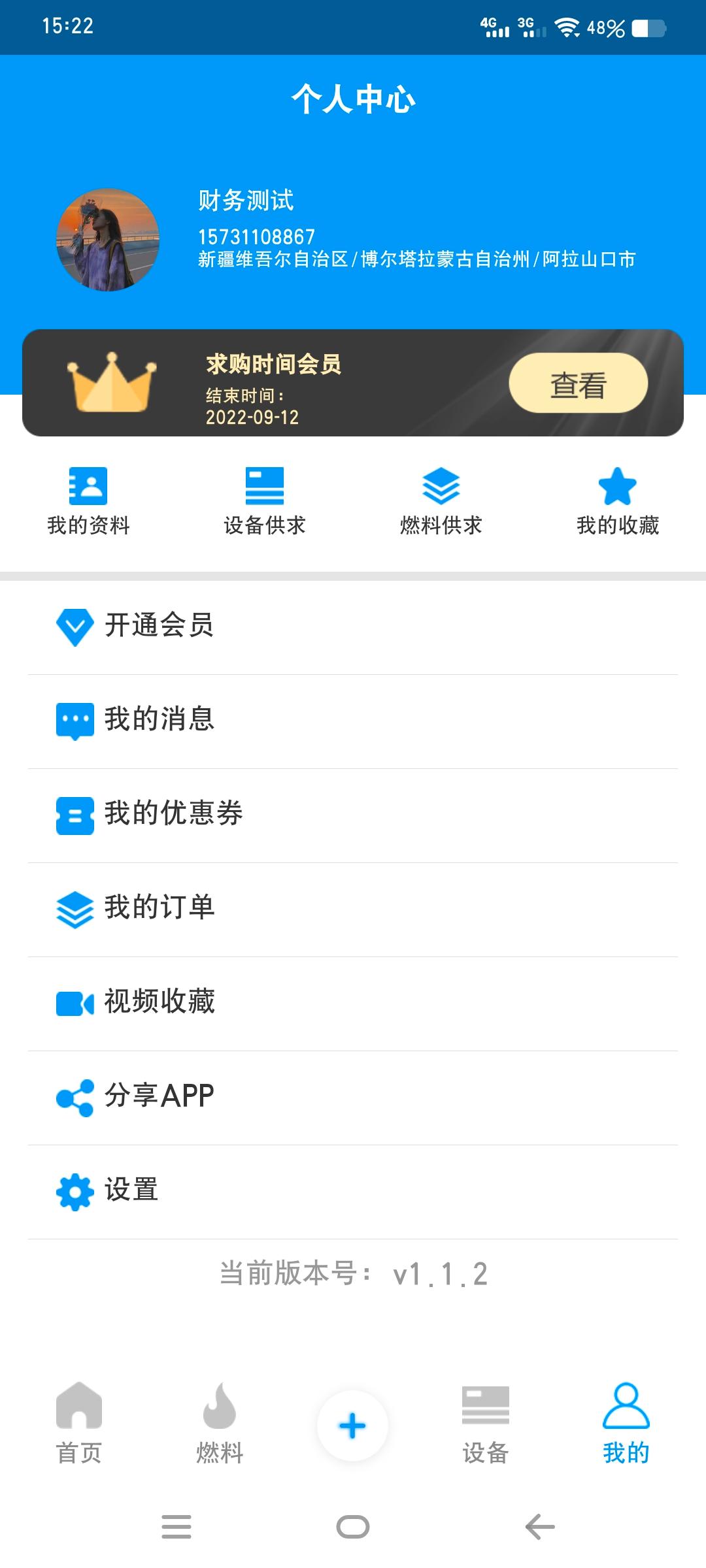Image resolution: width=706 pixels, height=1568 pixels.
Task: Check 我的消息 messages
Action: pos(353,720)
